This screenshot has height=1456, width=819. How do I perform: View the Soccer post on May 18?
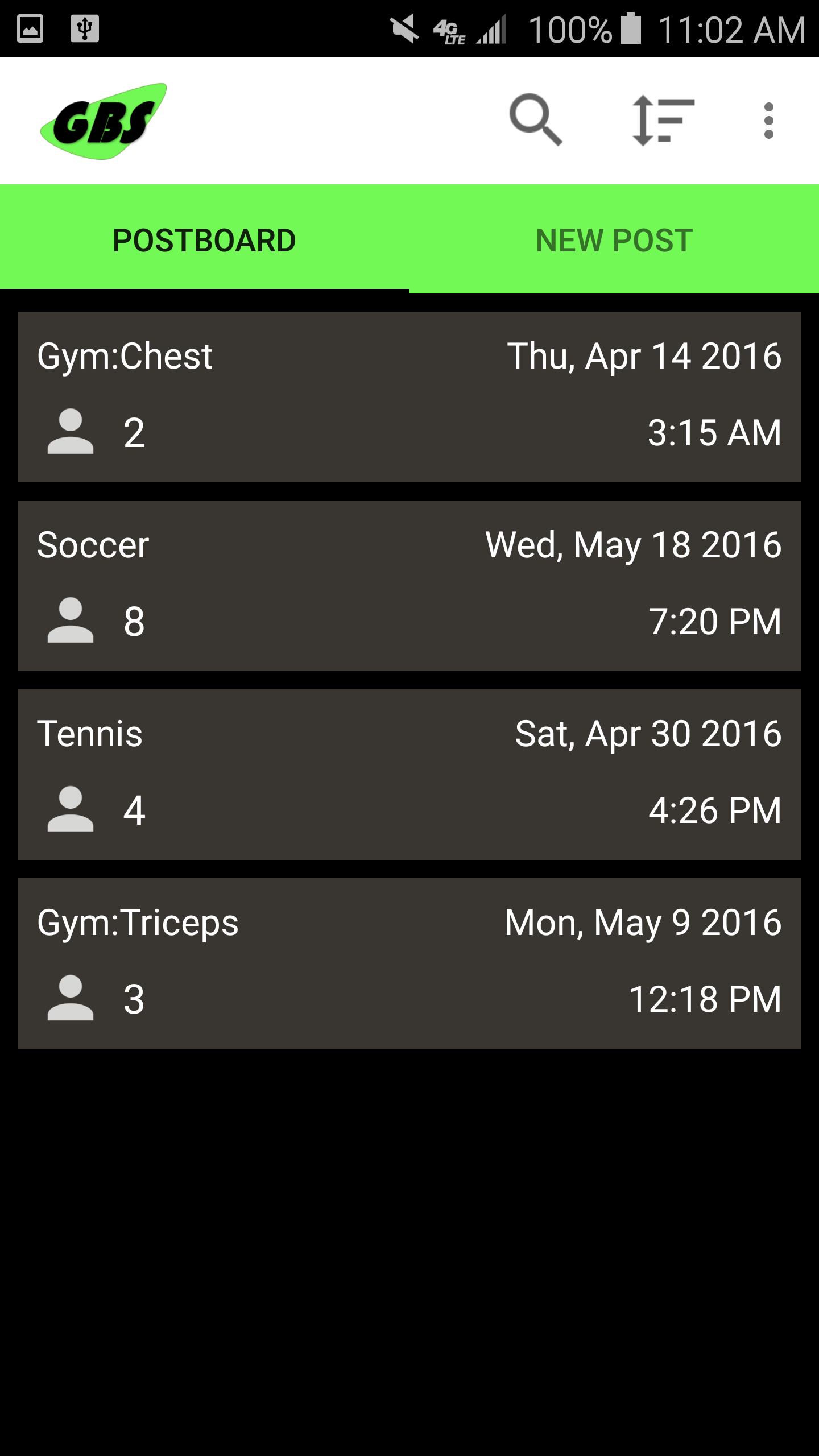pos(409,586)
